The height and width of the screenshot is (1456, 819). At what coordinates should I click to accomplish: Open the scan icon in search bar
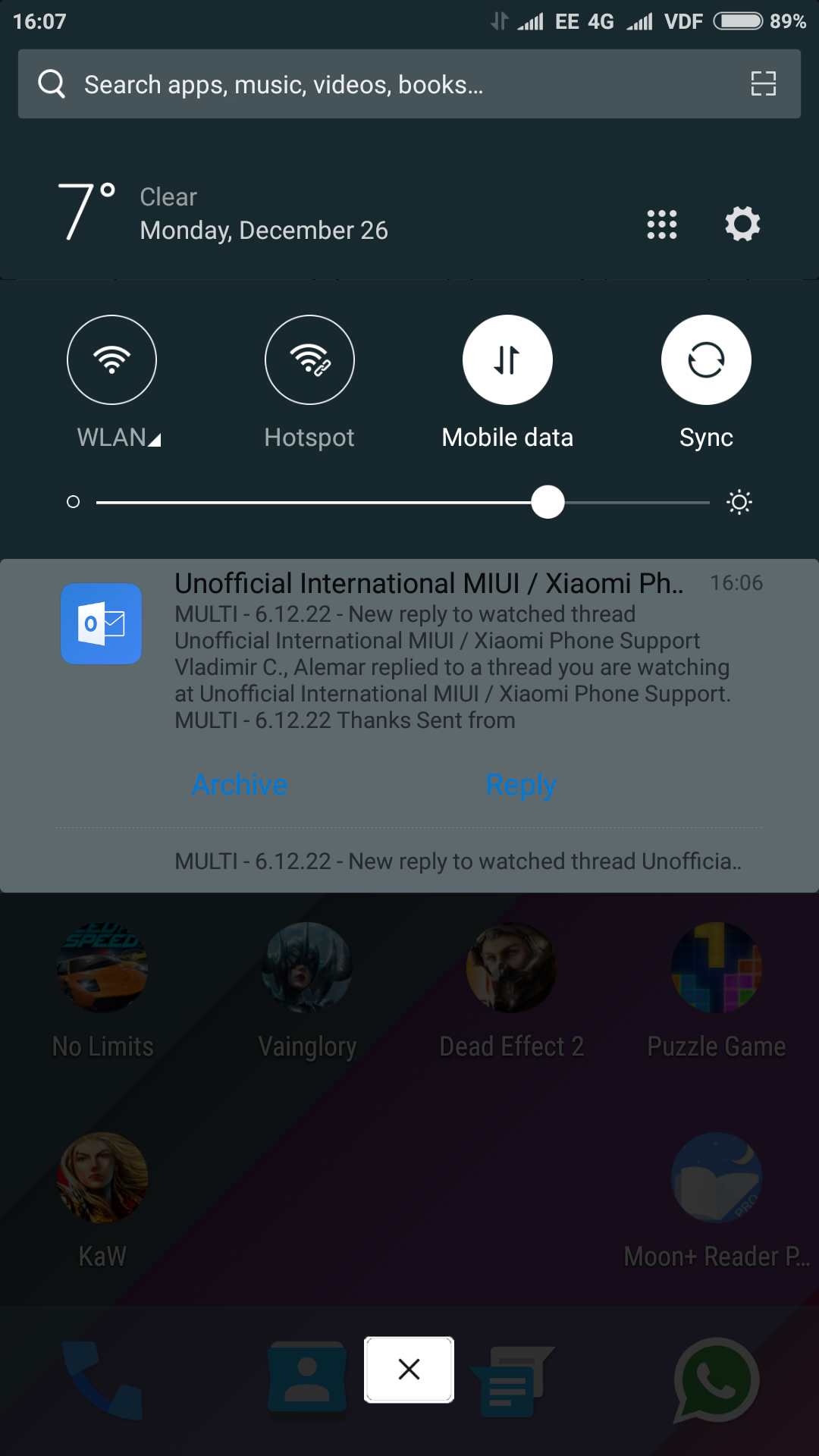pyautogui.click(x=763, y=83)
